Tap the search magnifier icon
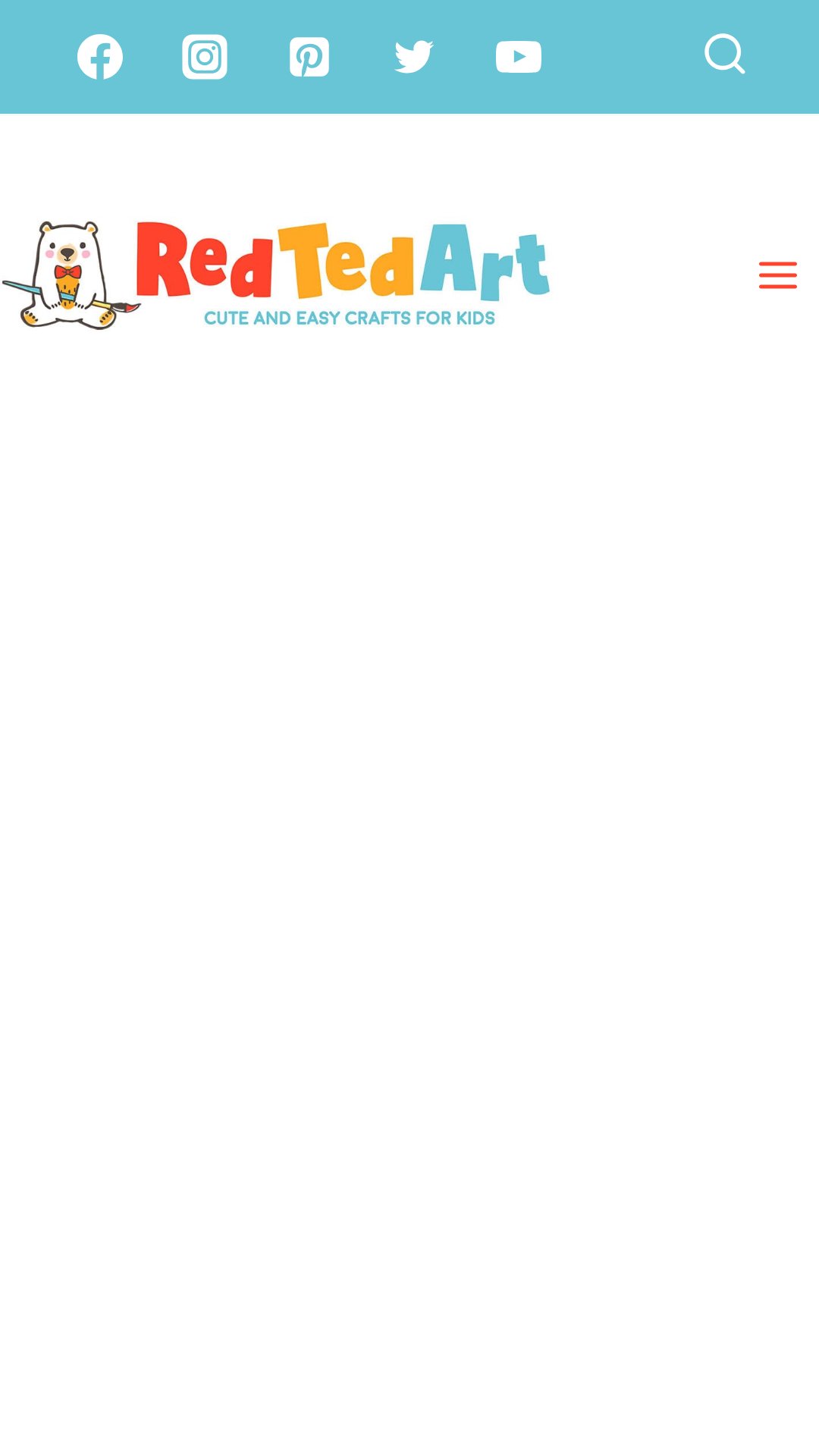The width and height of the screenshot is (819, 1456). point(725,54)
